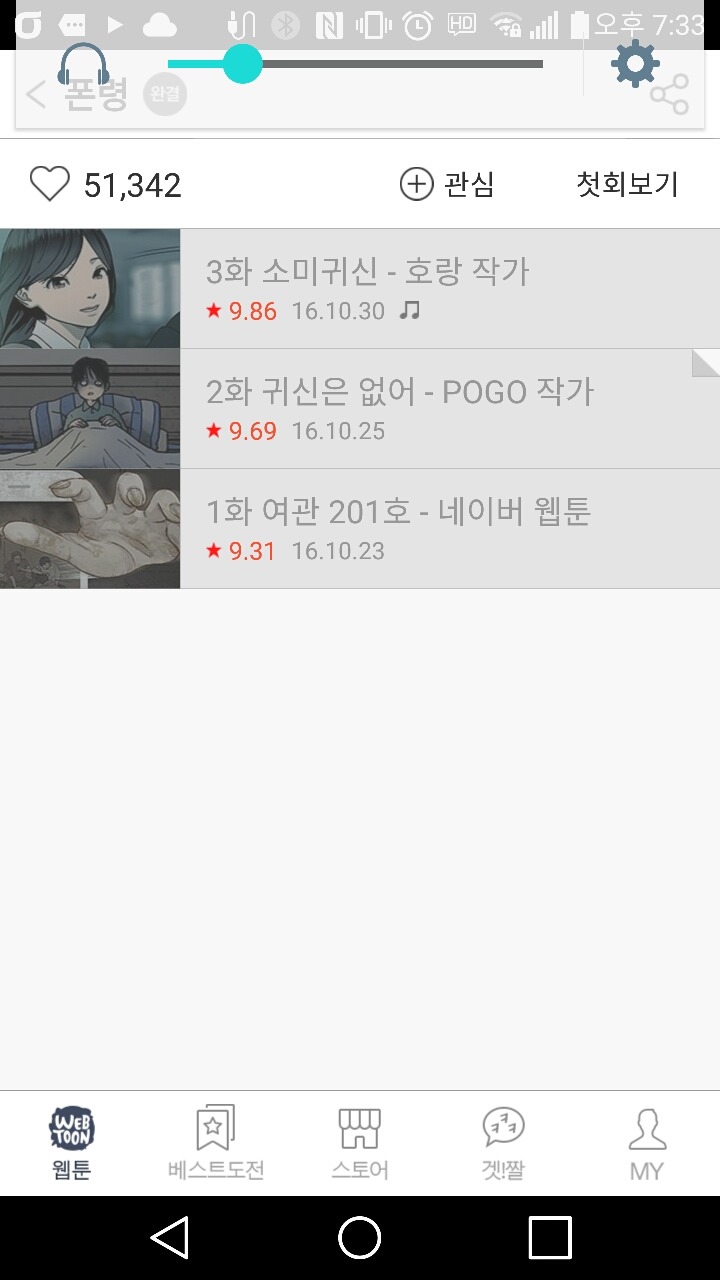Screen dimensions: 720x1280
Task: Tap the system home button
Action: coord(360,1238)
